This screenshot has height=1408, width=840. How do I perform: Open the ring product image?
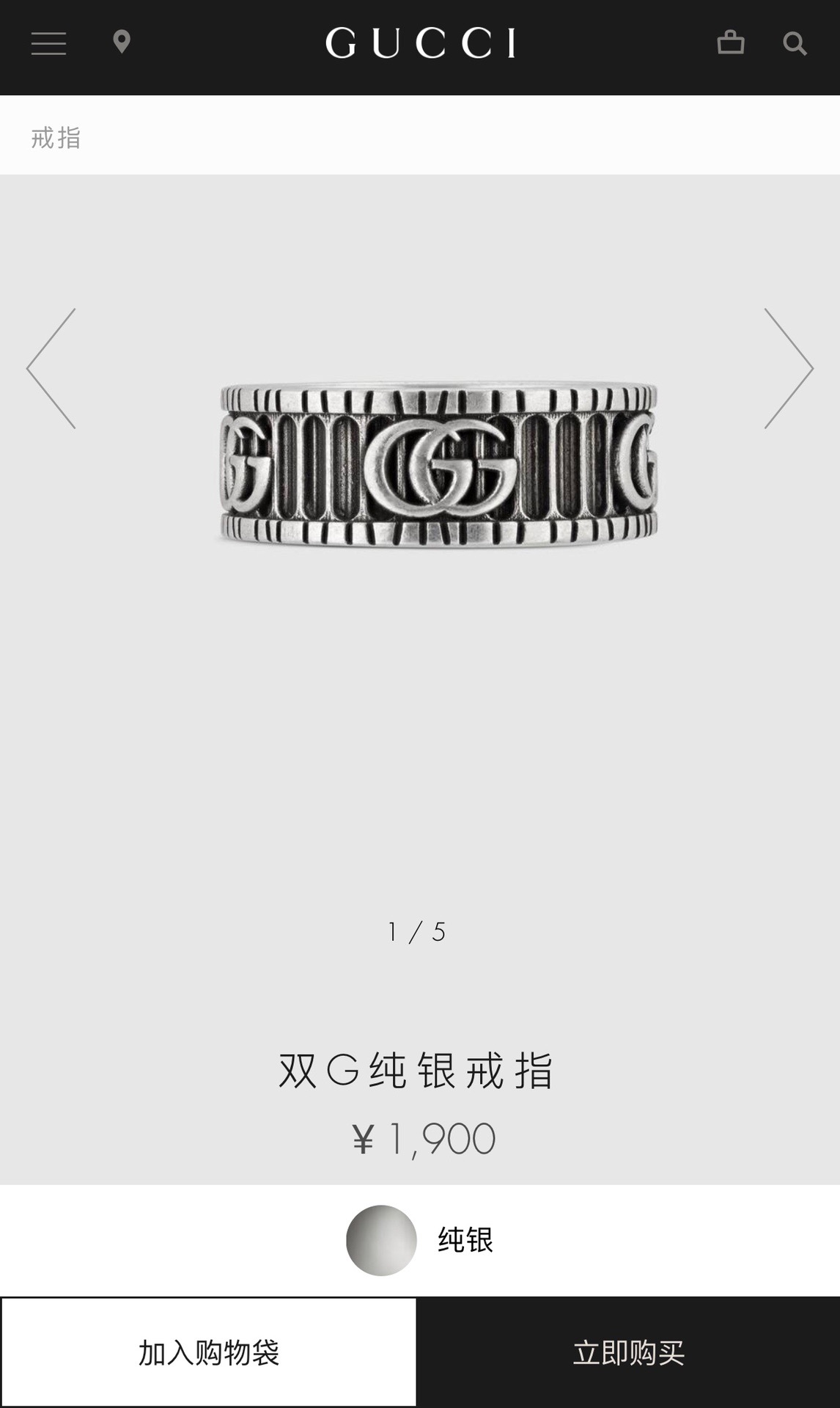point(438,464)
